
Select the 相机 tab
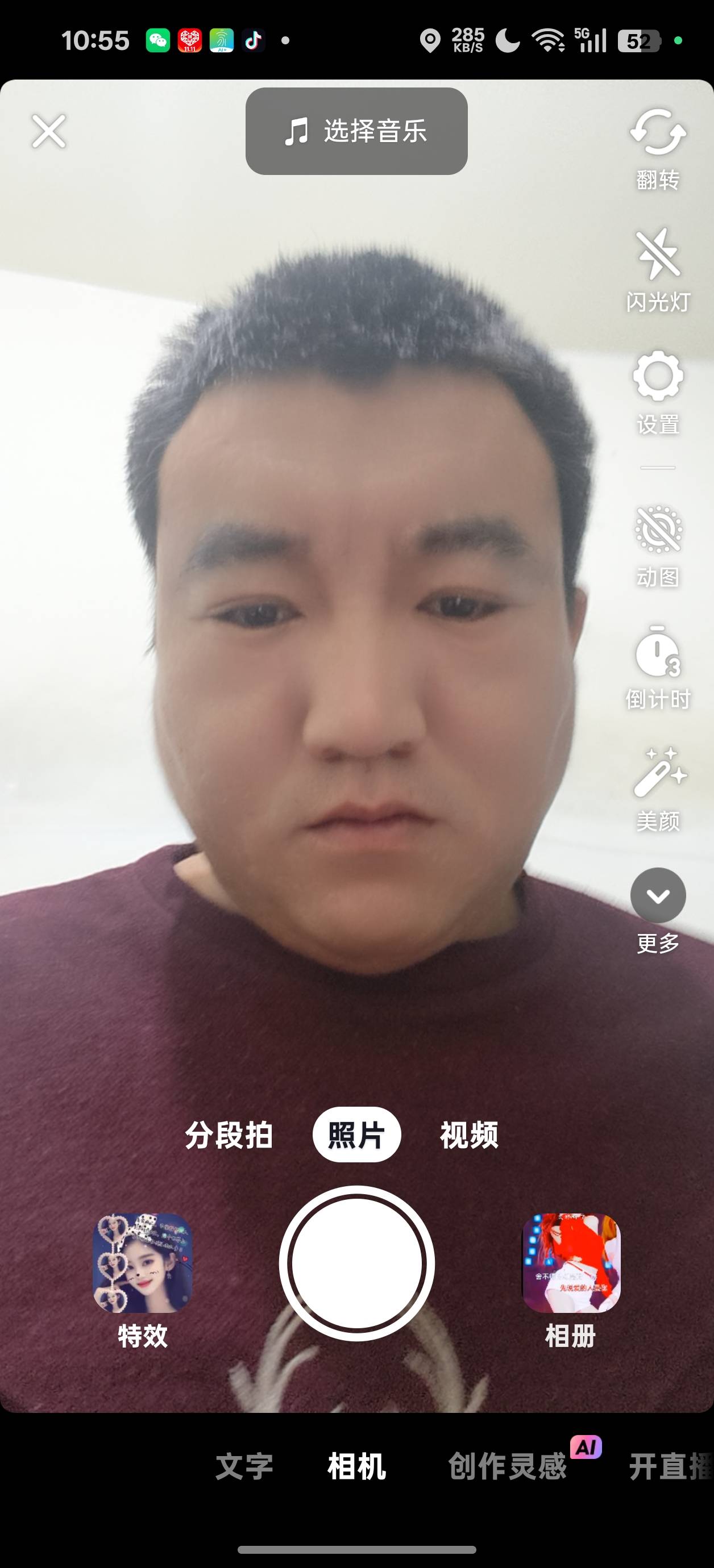click(x=356, y=1466)
